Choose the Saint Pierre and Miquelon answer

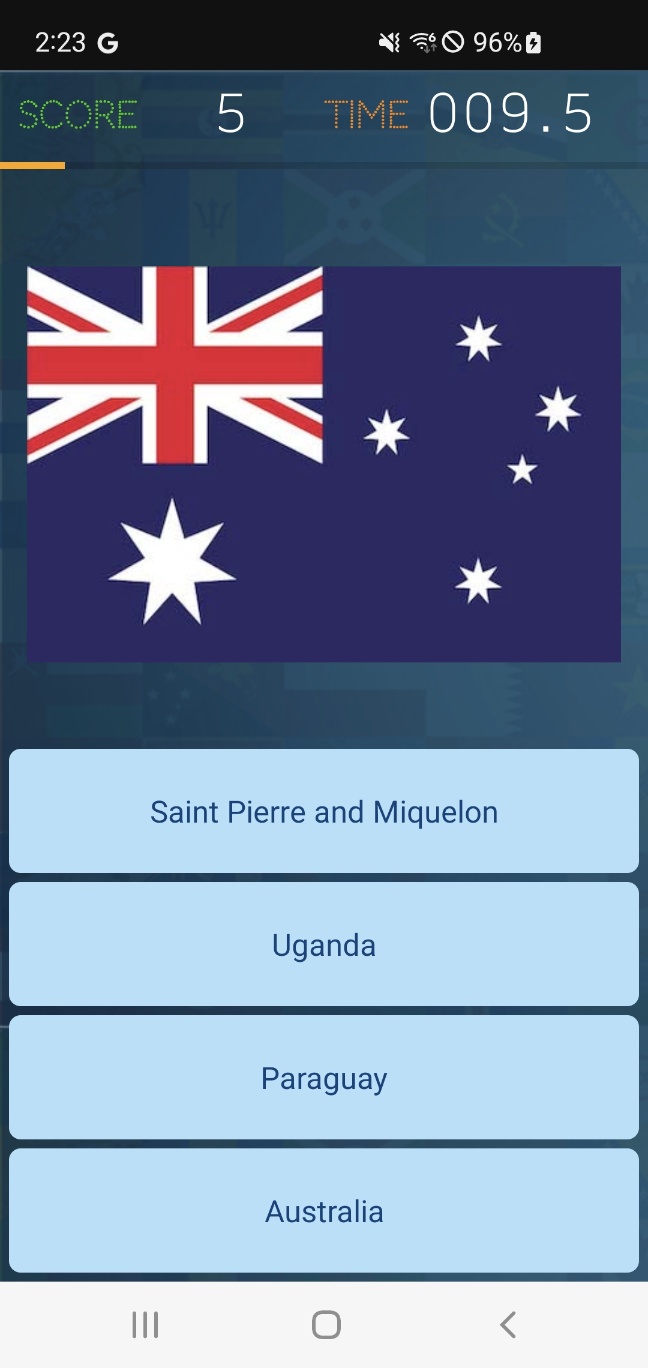[x=324, y=811]
